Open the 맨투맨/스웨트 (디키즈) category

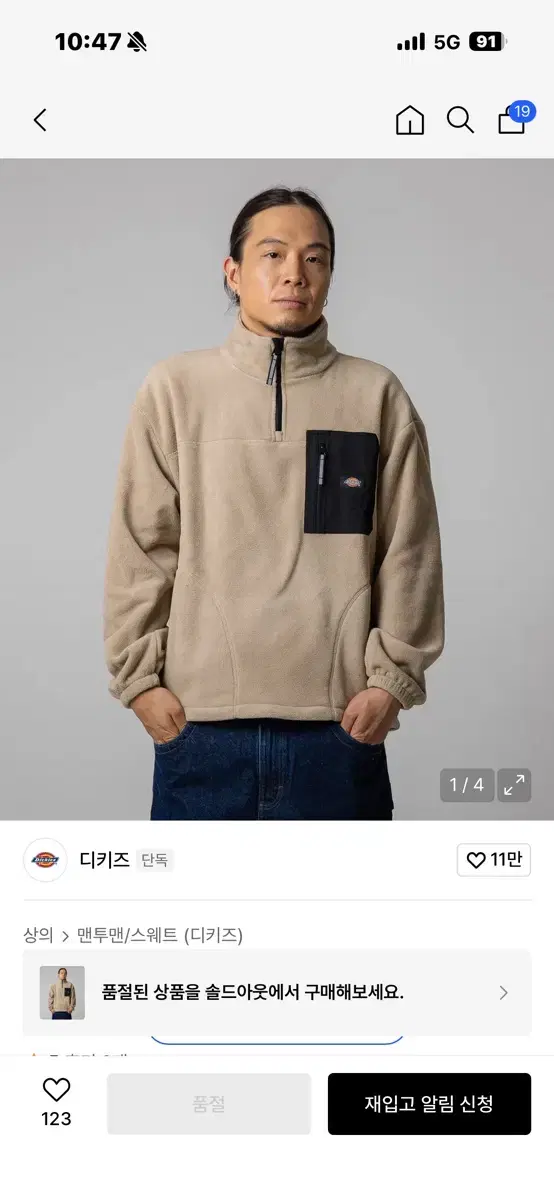click(160, 935)
